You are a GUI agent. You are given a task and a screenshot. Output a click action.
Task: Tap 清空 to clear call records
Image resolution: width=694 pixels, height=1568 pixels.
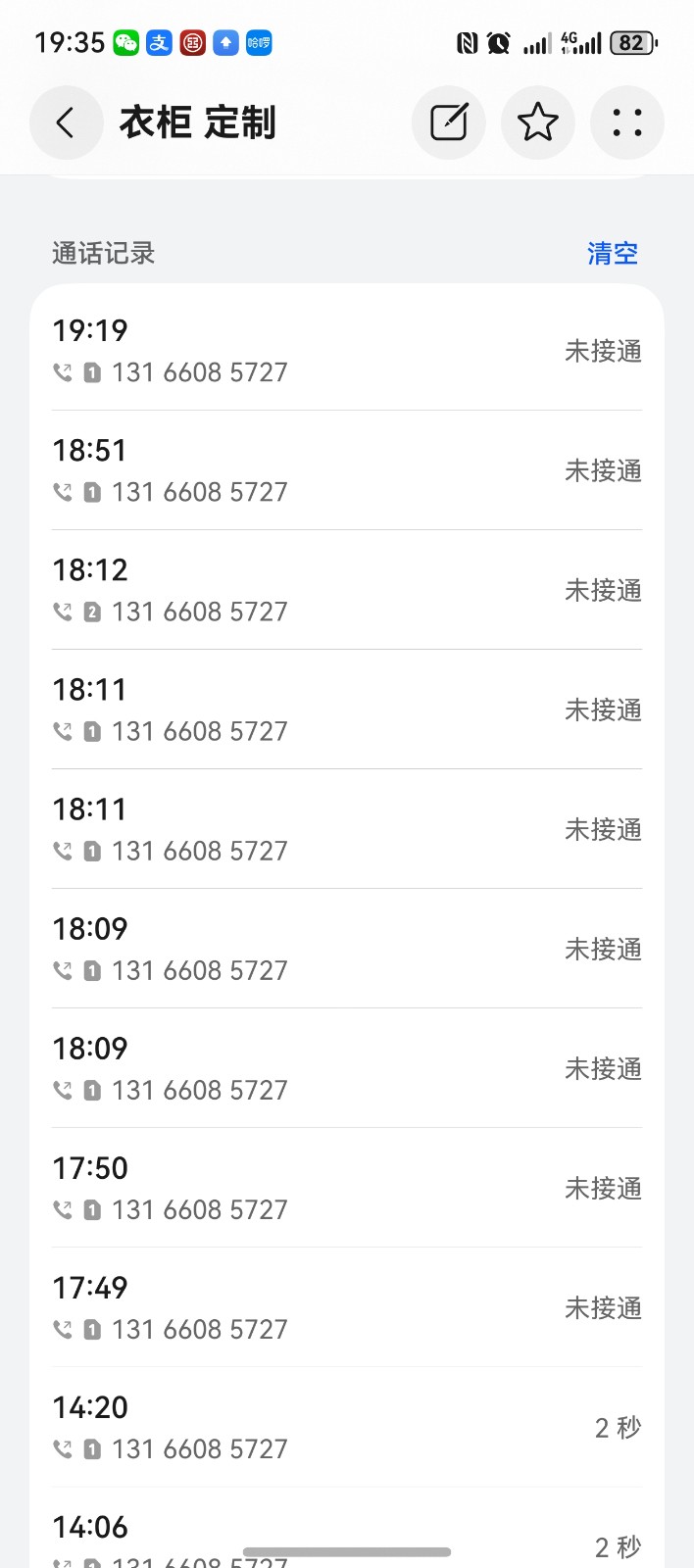pyautogui.click(x=613, y=253)
